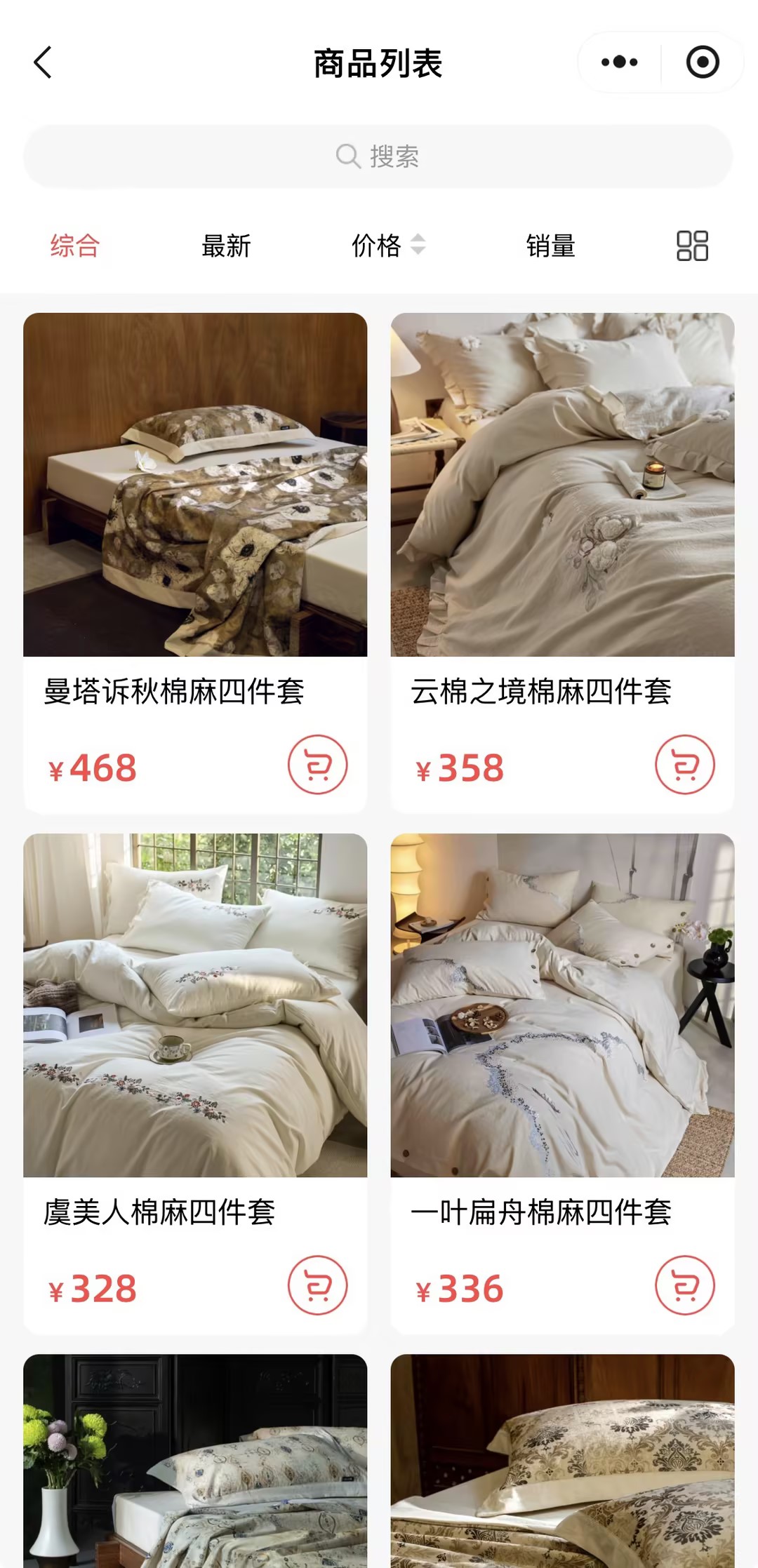
Task: Add 云棉之境棉麻四件套 to the cart
Action: click(684, 765)
